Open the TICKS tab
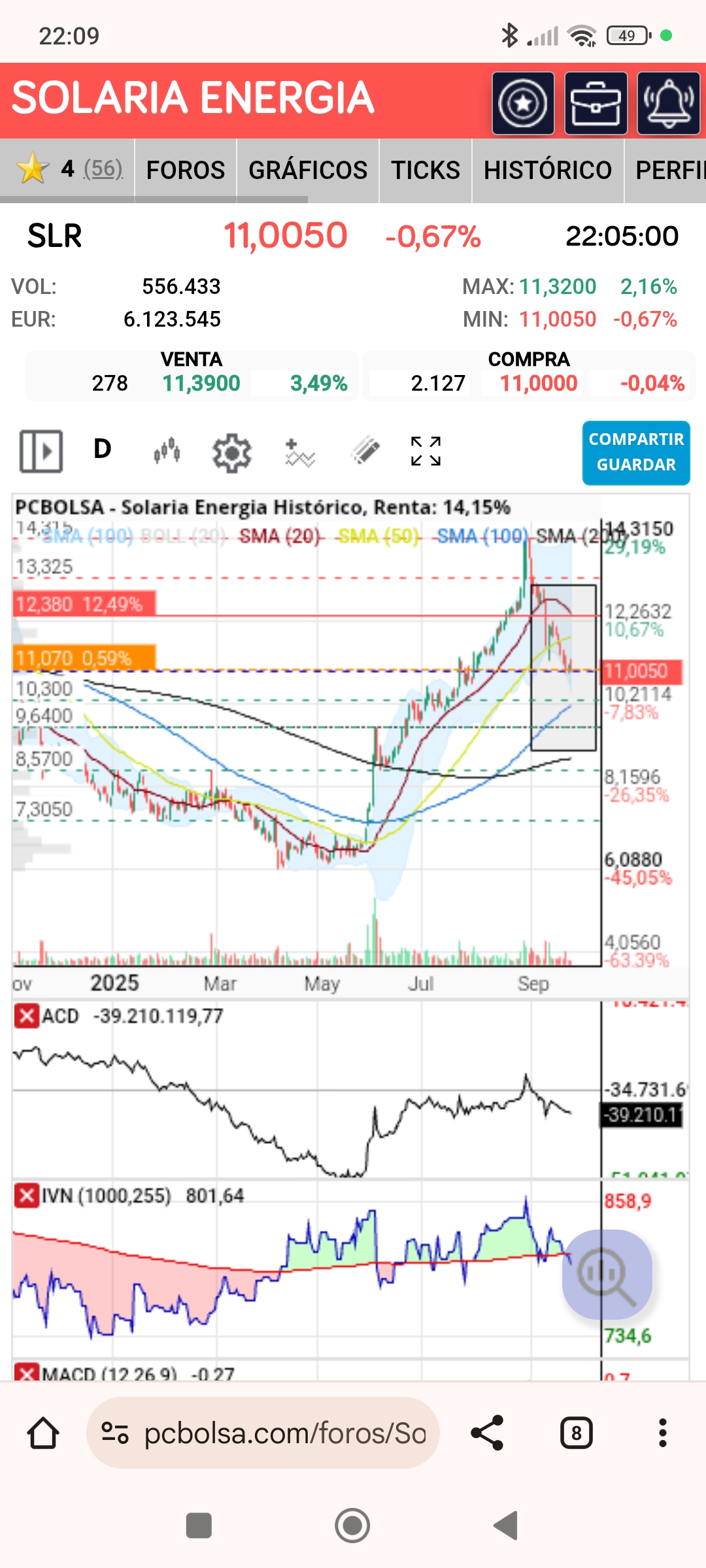This screenshot has width=706, height=1568. pos(426,171)
